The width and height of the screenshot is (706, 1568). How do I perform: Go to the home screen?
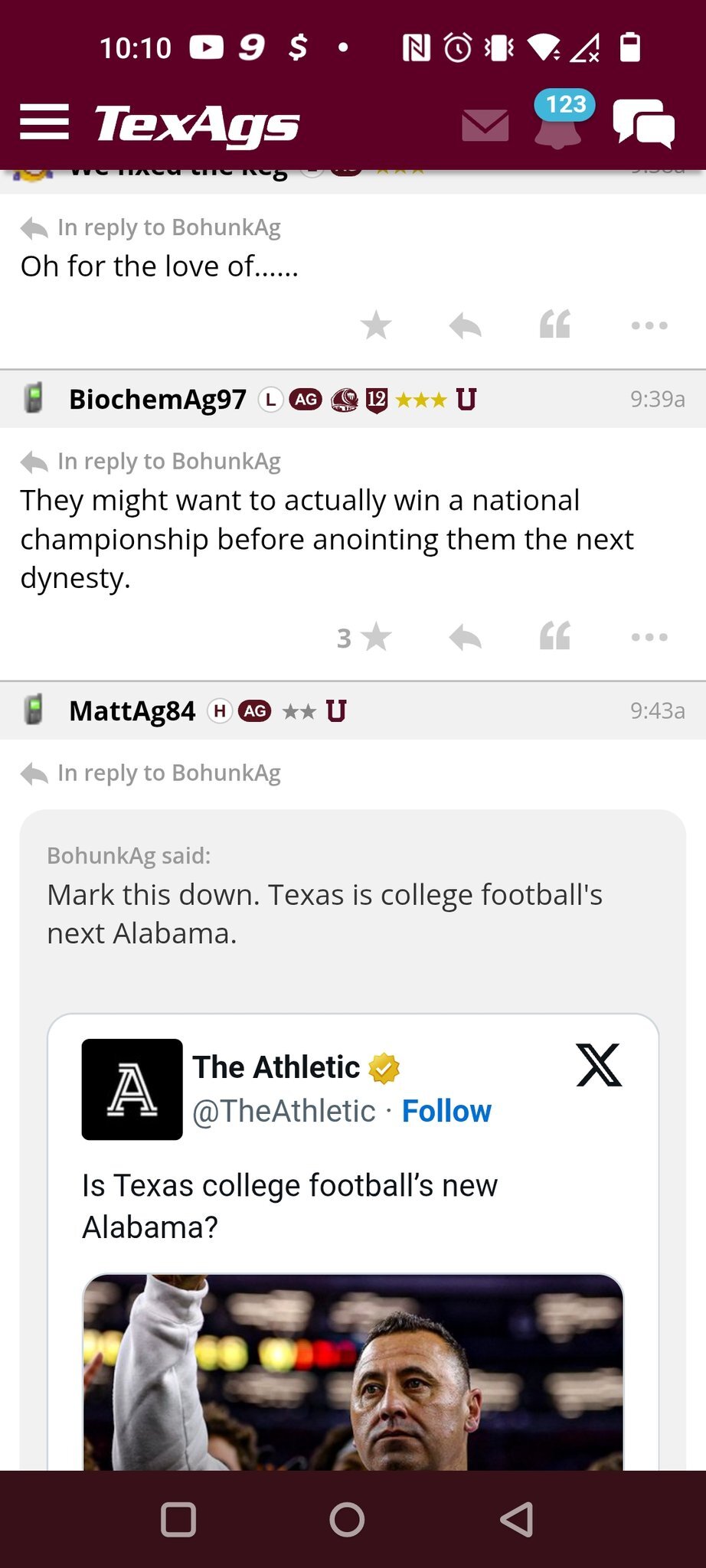(x=347, y=1520)
